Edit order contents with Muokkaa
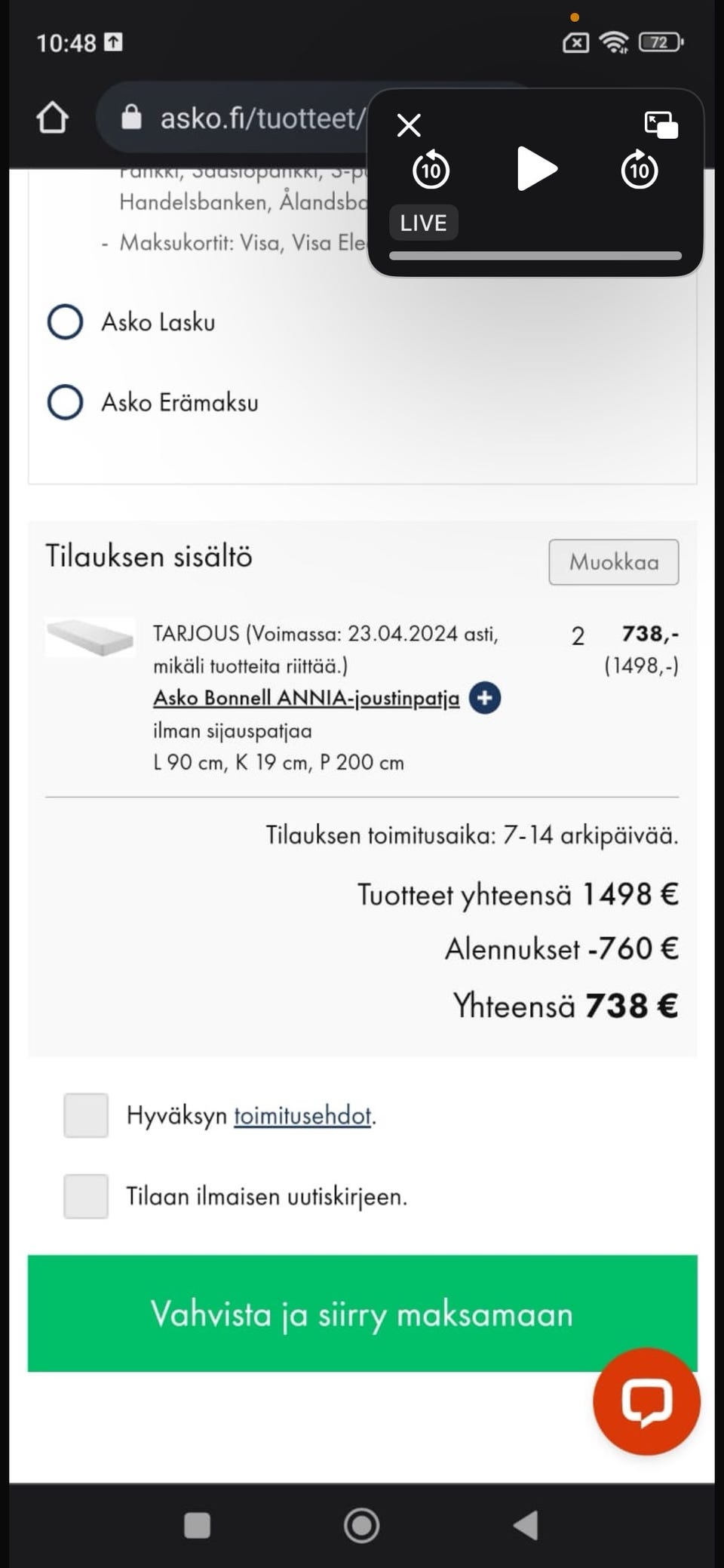This screenshot has width=724, height=1568. 613,562
